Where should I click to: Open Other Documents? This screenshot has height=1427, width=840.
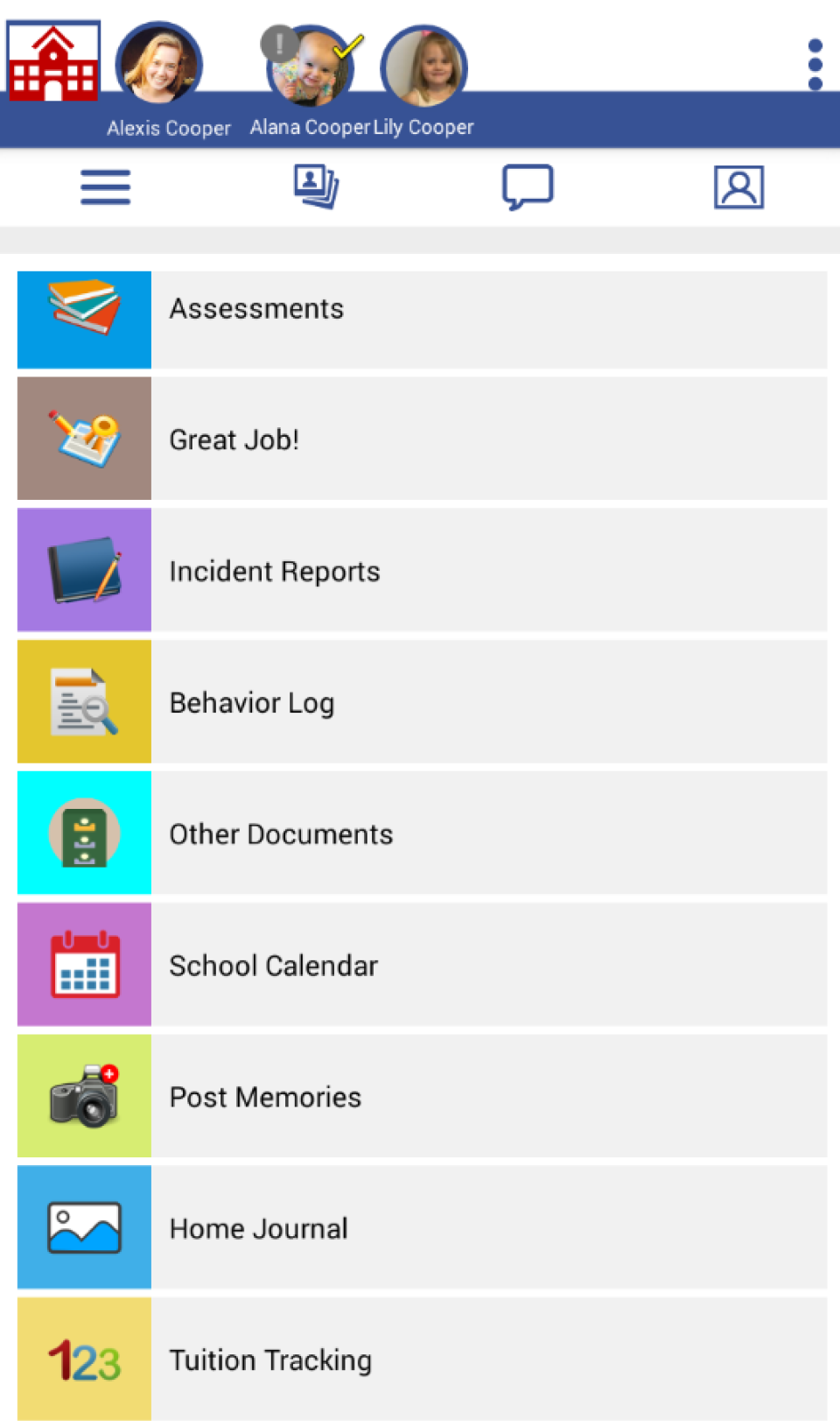pyautogui.click(x=422, y=833)
